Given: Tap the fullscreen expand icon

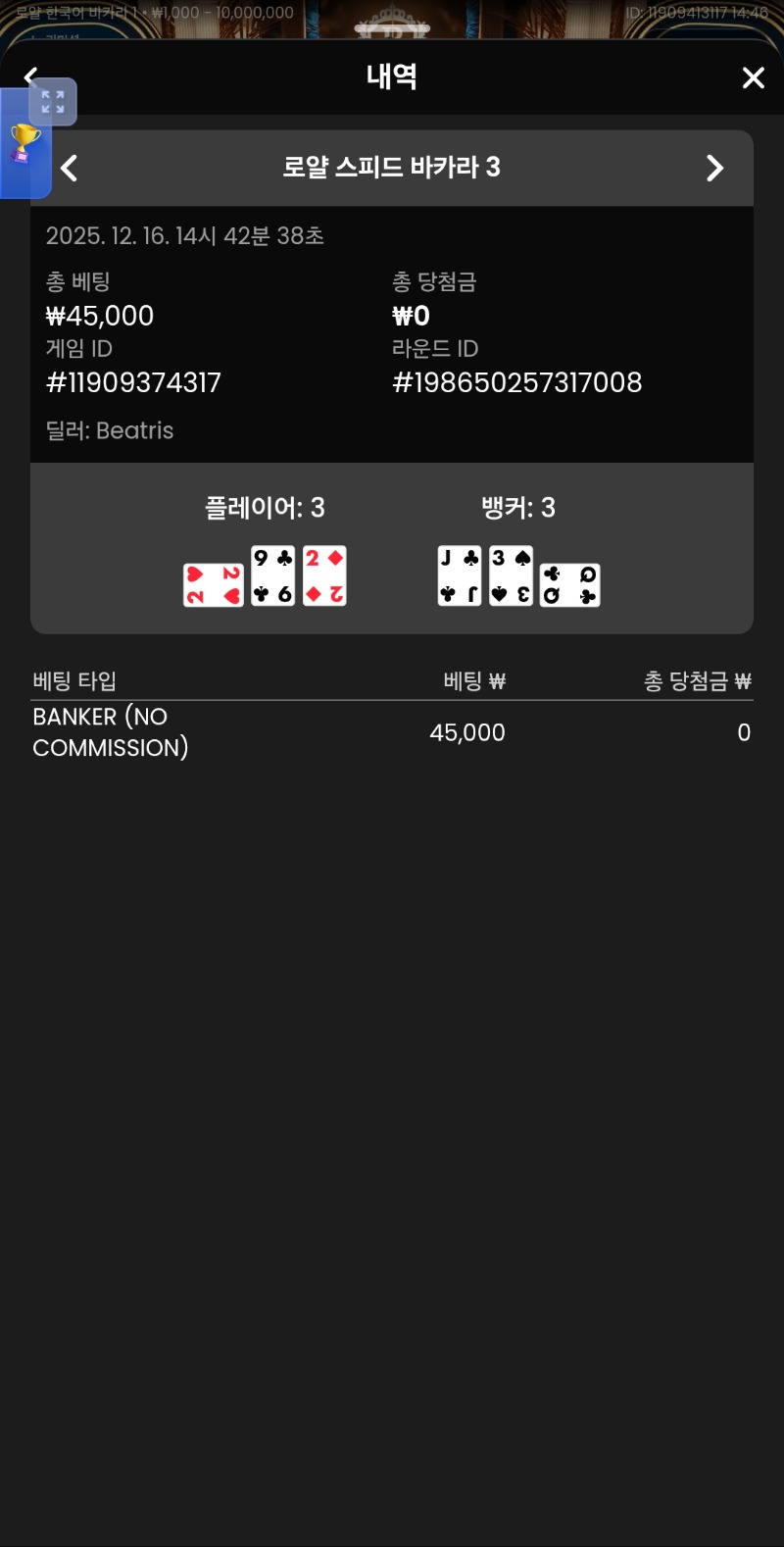Looking at the screenshot, I should (x=53, y=102).
